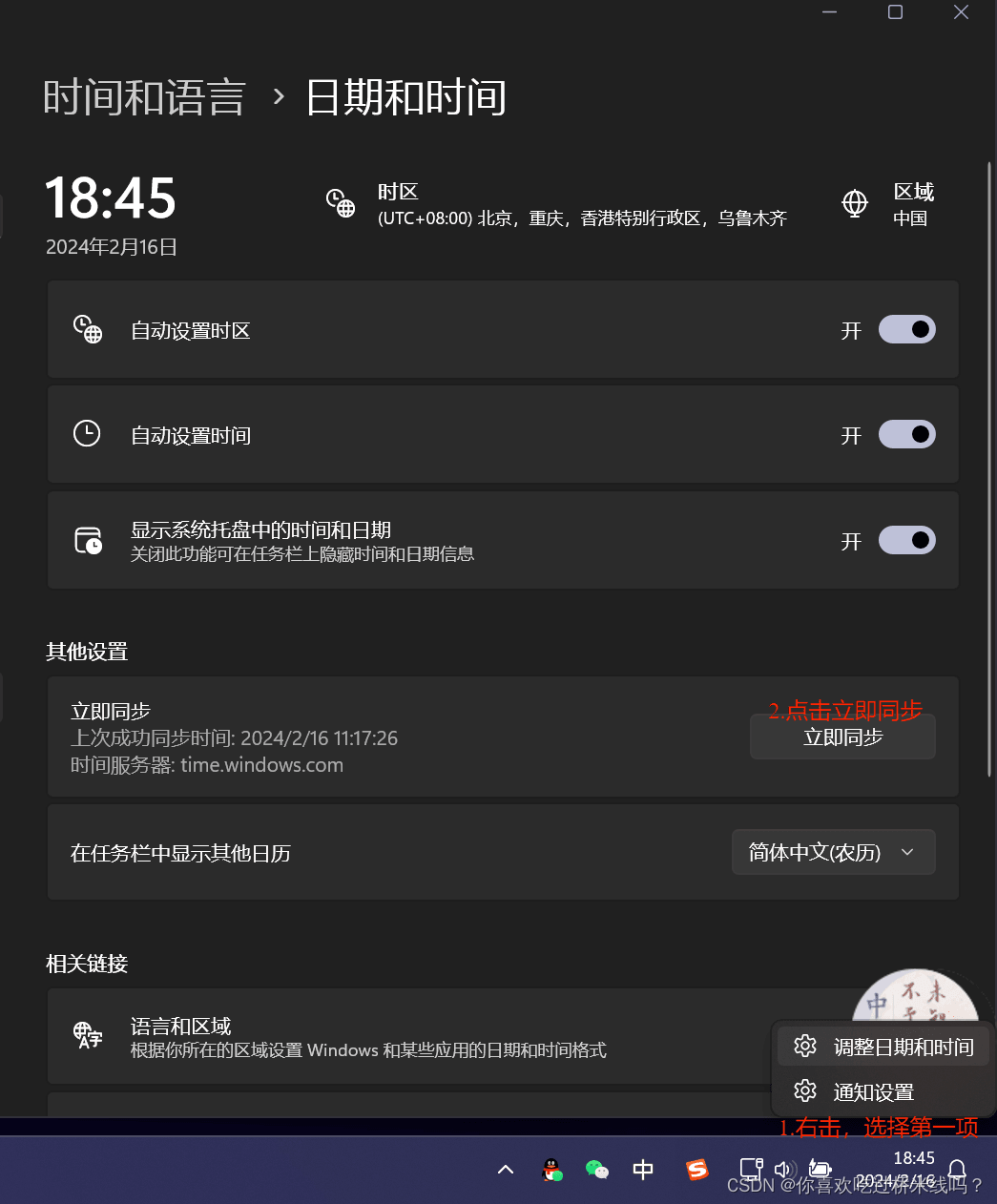The height and width of the screenshot is (1204, 997).
Task: Click the 立即同步 button
Action: [842, 737]
